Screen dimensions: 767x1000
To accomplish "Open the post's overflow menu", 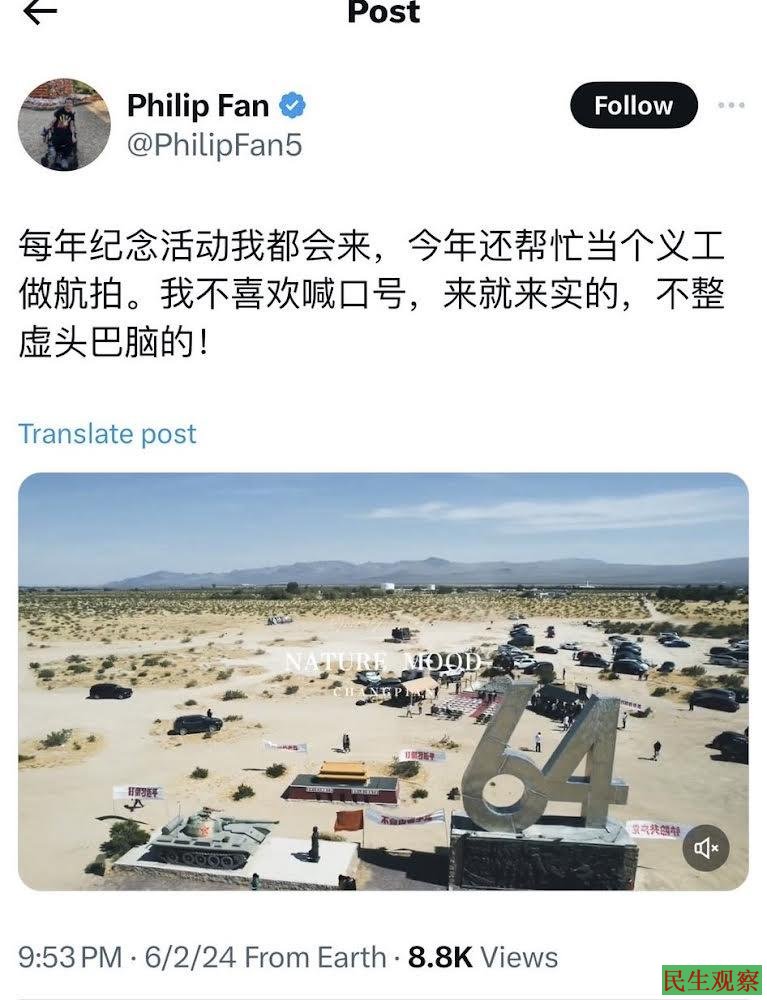I will click(731, 105).
